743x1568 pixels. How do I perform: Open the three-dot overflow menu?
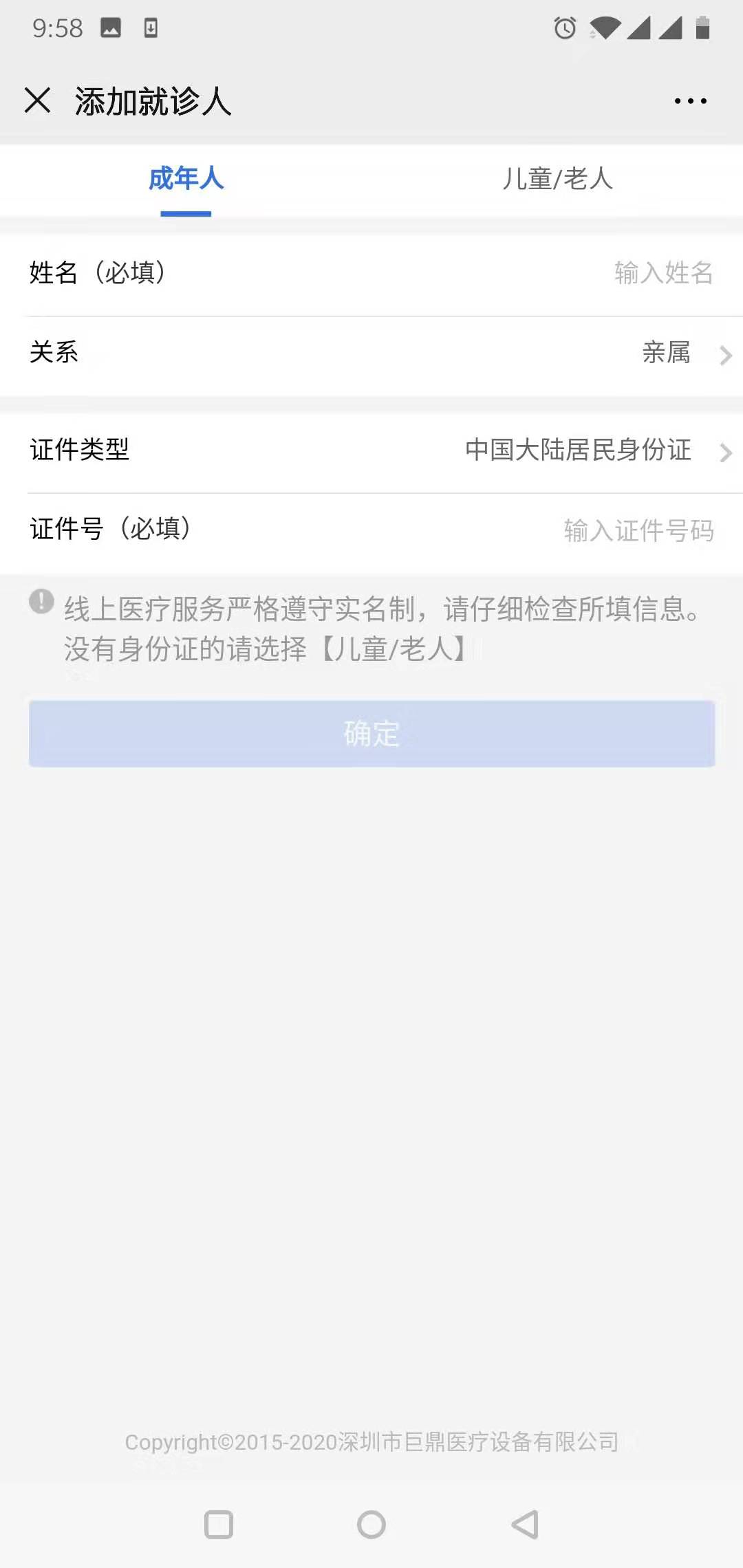[x=690, y=101]
